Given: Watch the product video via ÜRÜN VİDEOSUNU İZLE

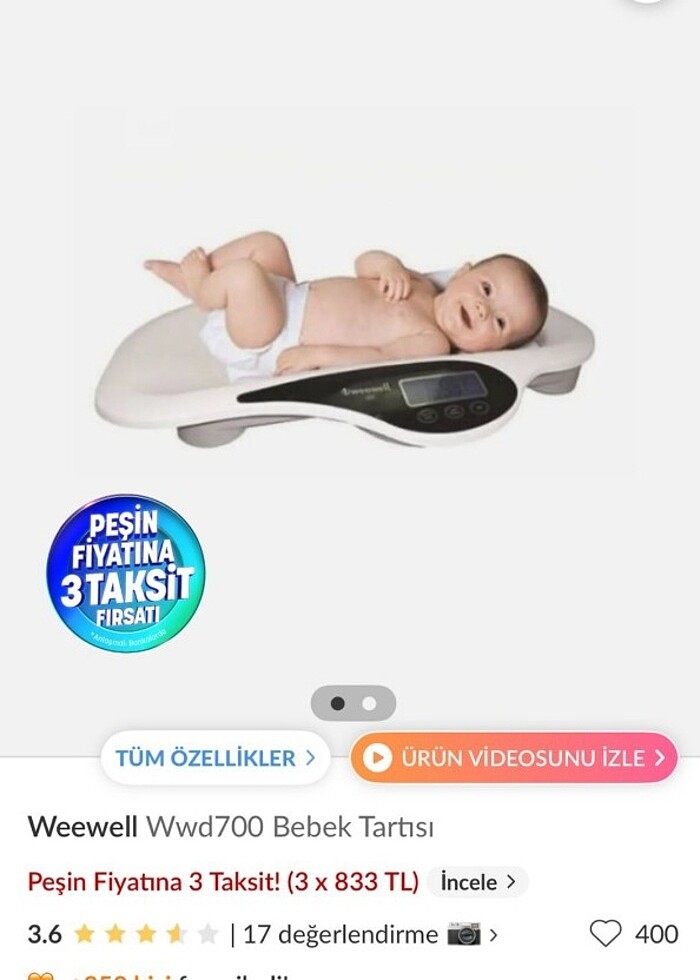Looking at the screenshot, I should pyautogui.click(x=514, y=758).
